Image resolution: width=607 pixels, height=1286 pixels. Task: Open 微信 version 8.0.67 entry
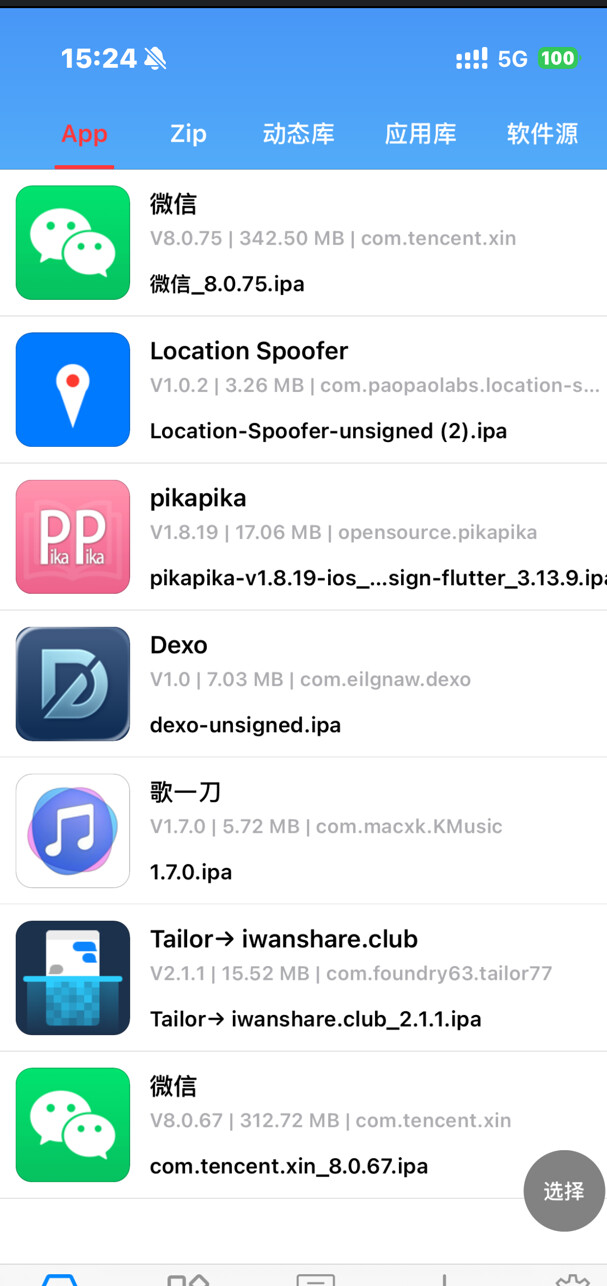point(303,1125)
